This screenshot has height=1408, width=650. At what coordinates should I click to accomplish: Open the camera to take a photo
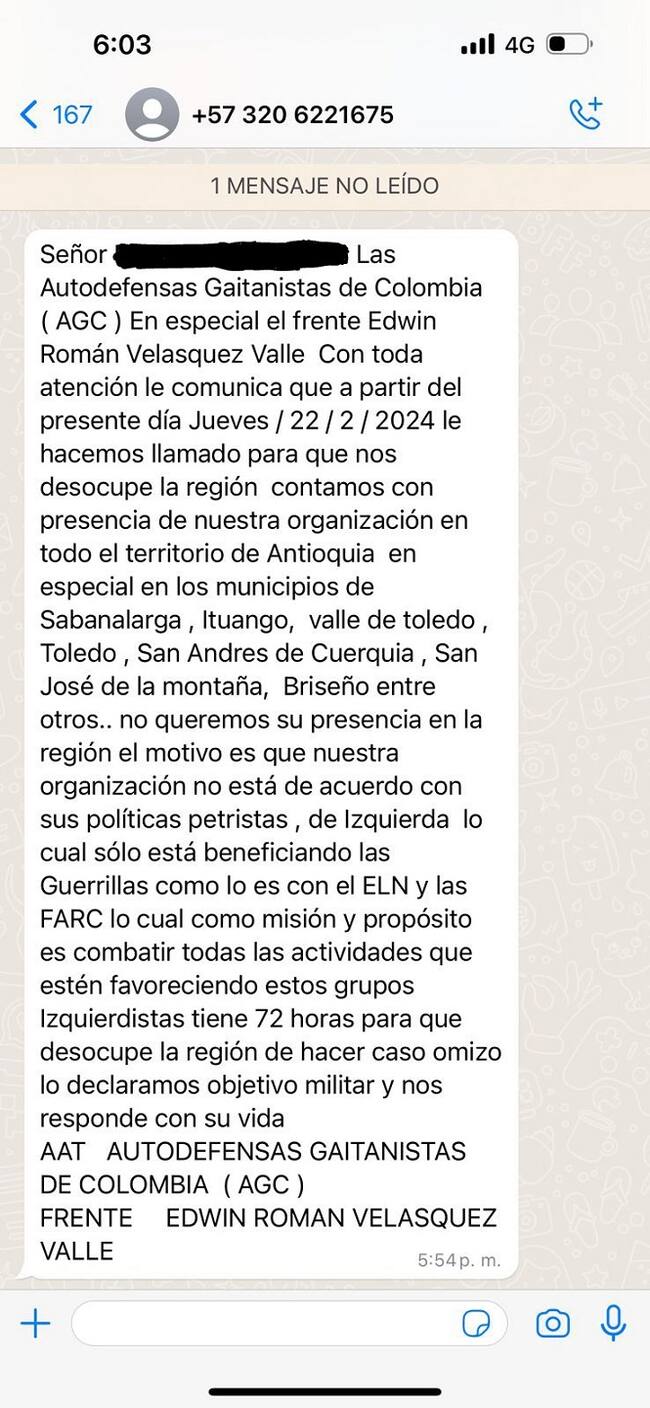pos(552,1324)
